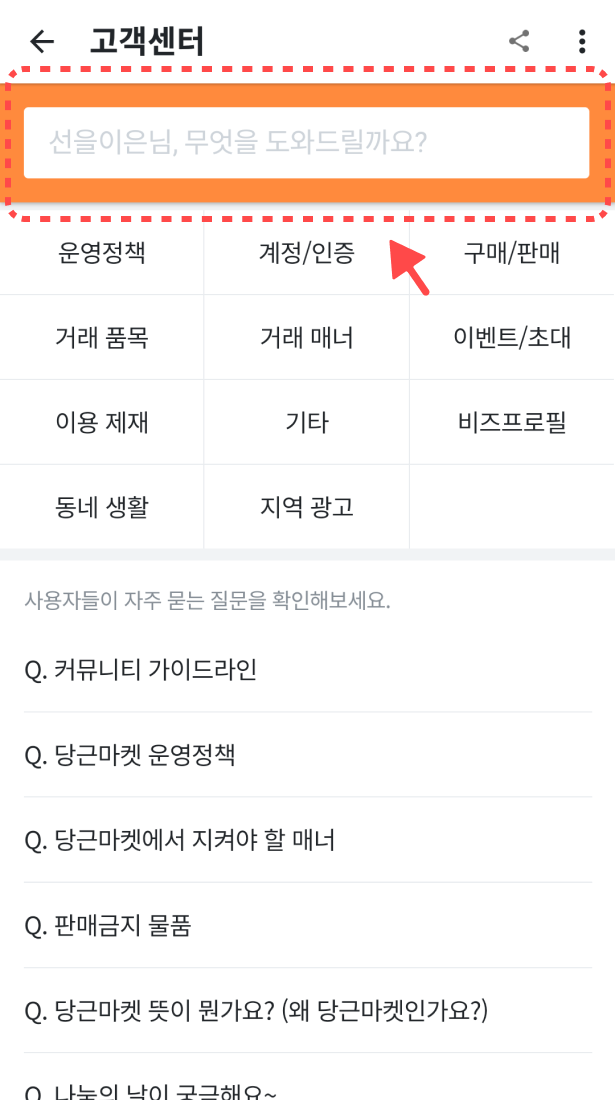
Task: Select the 이벤트/초대 category
Action: tap(513, 338)
